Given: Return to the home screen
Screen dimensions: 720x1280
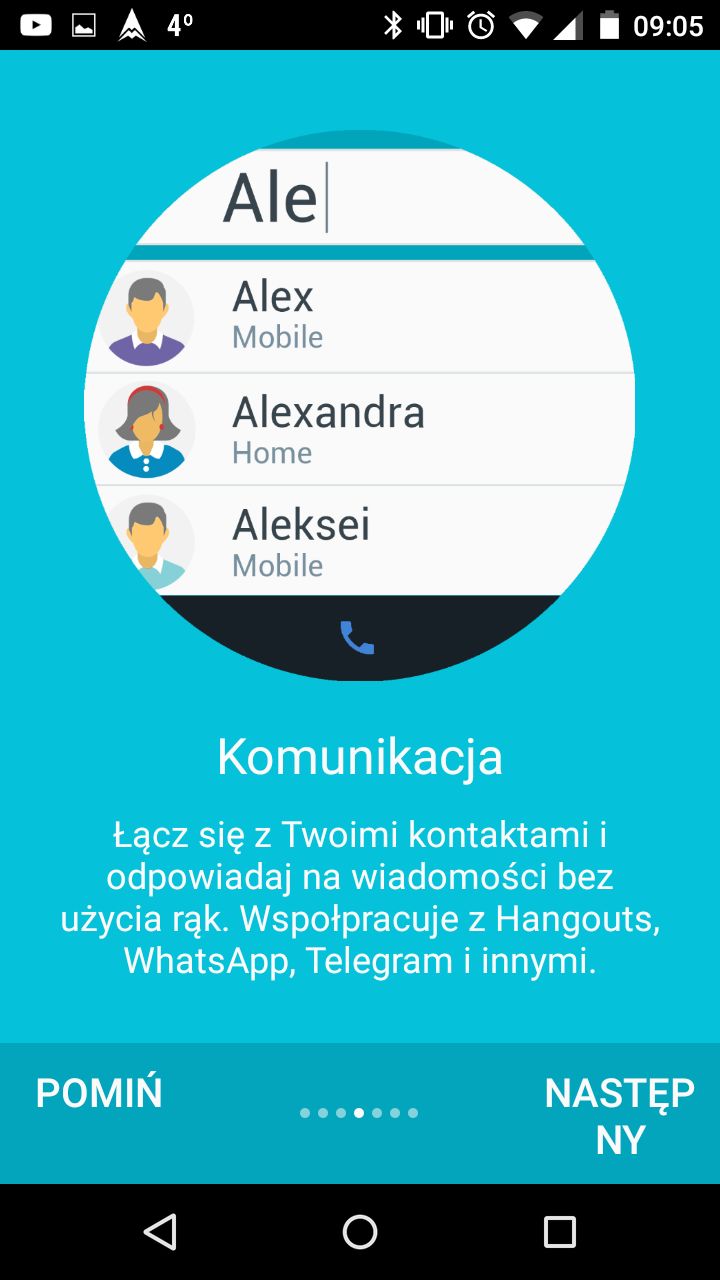Looking at the screenshot, I should point(360,1232).
